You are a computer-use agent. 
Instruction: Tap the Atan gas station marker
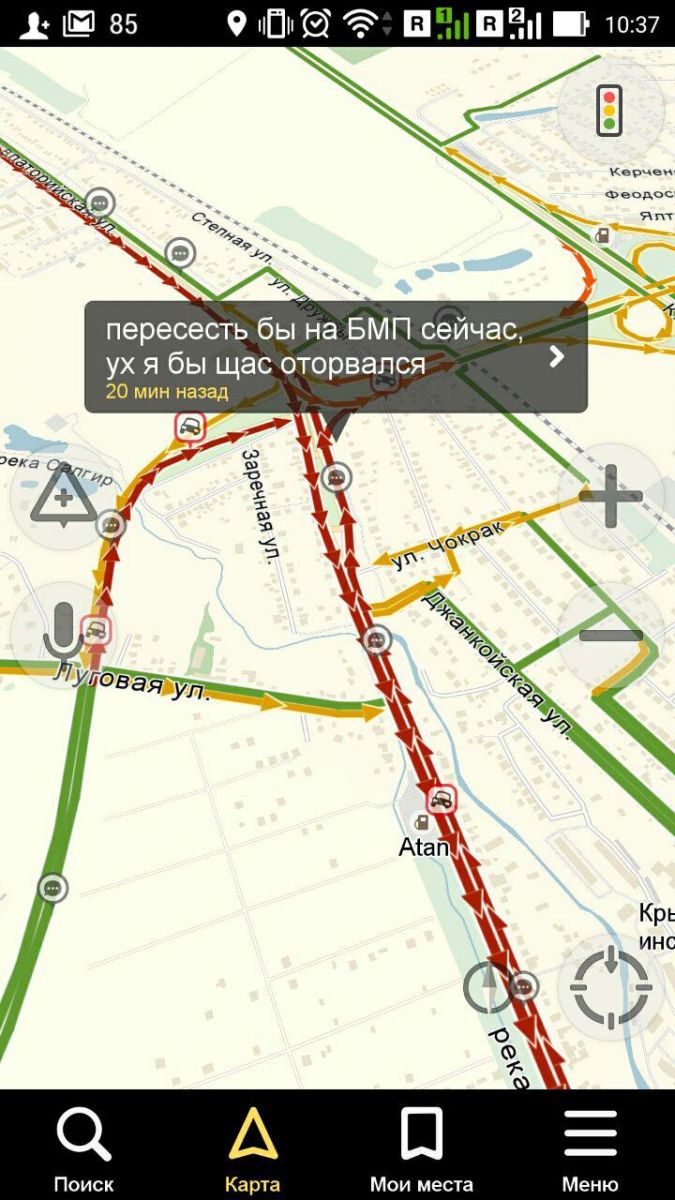coord(424,822)
